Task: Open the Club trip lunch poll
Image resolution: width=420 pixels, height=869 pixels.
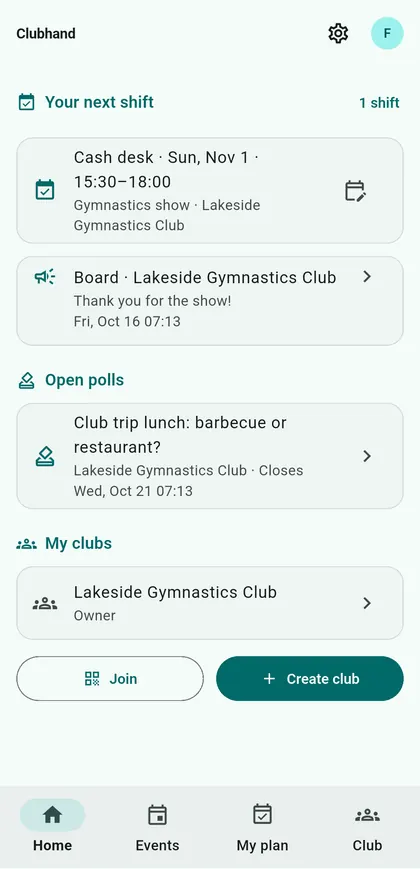Action: 210,456
